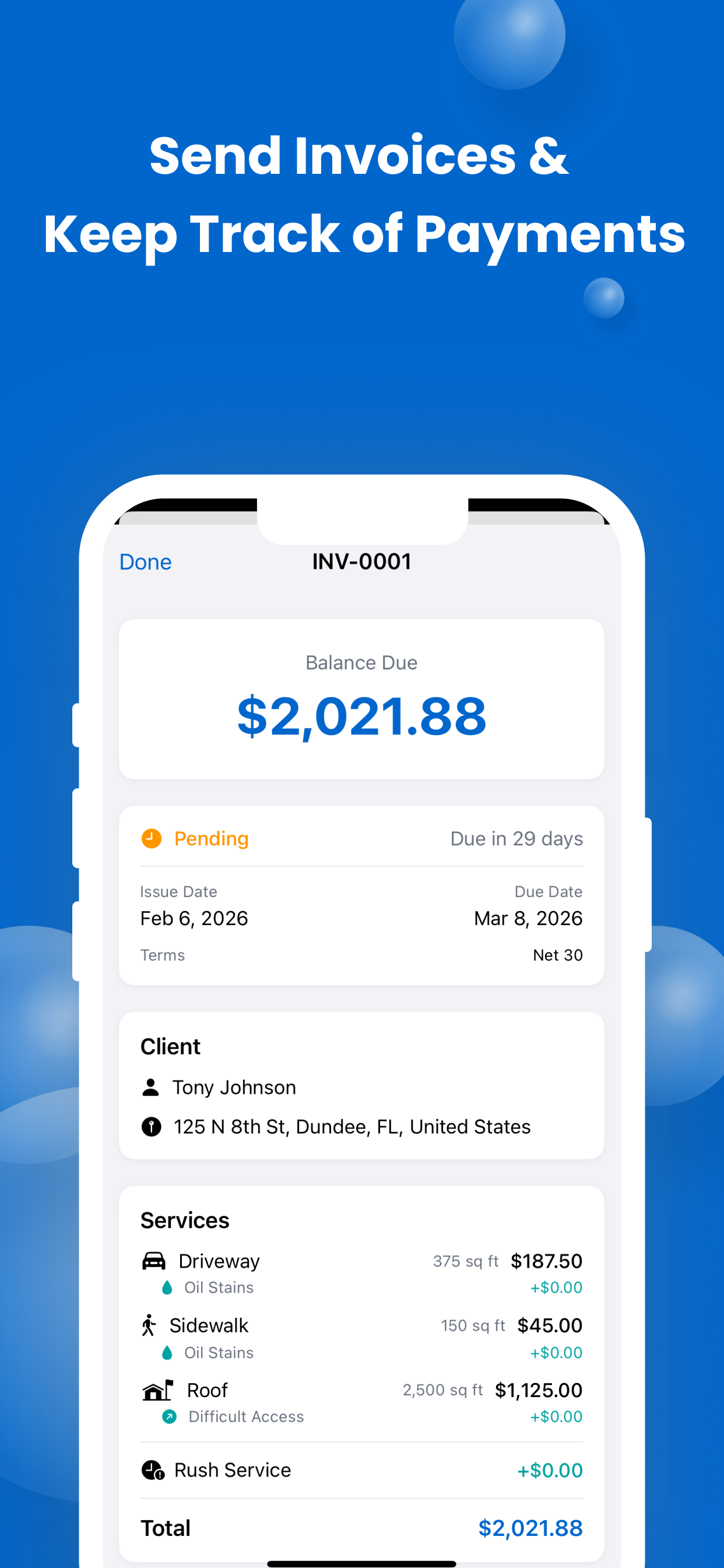Click the Net 30 terms value
724x1568 pixels.
click(557, 955)
